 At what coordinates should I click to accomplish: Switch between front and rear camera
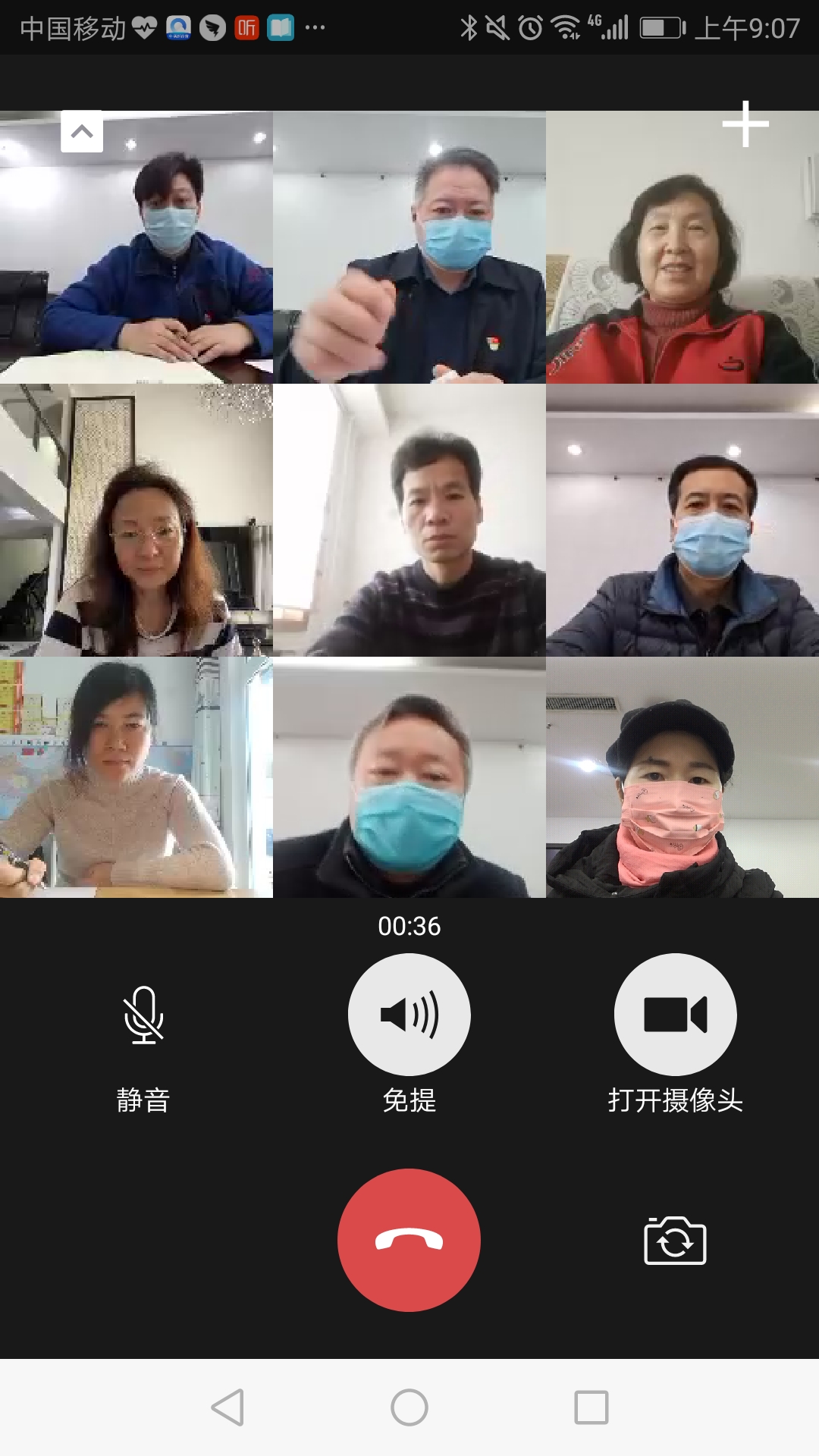(x=675, y=1241)
